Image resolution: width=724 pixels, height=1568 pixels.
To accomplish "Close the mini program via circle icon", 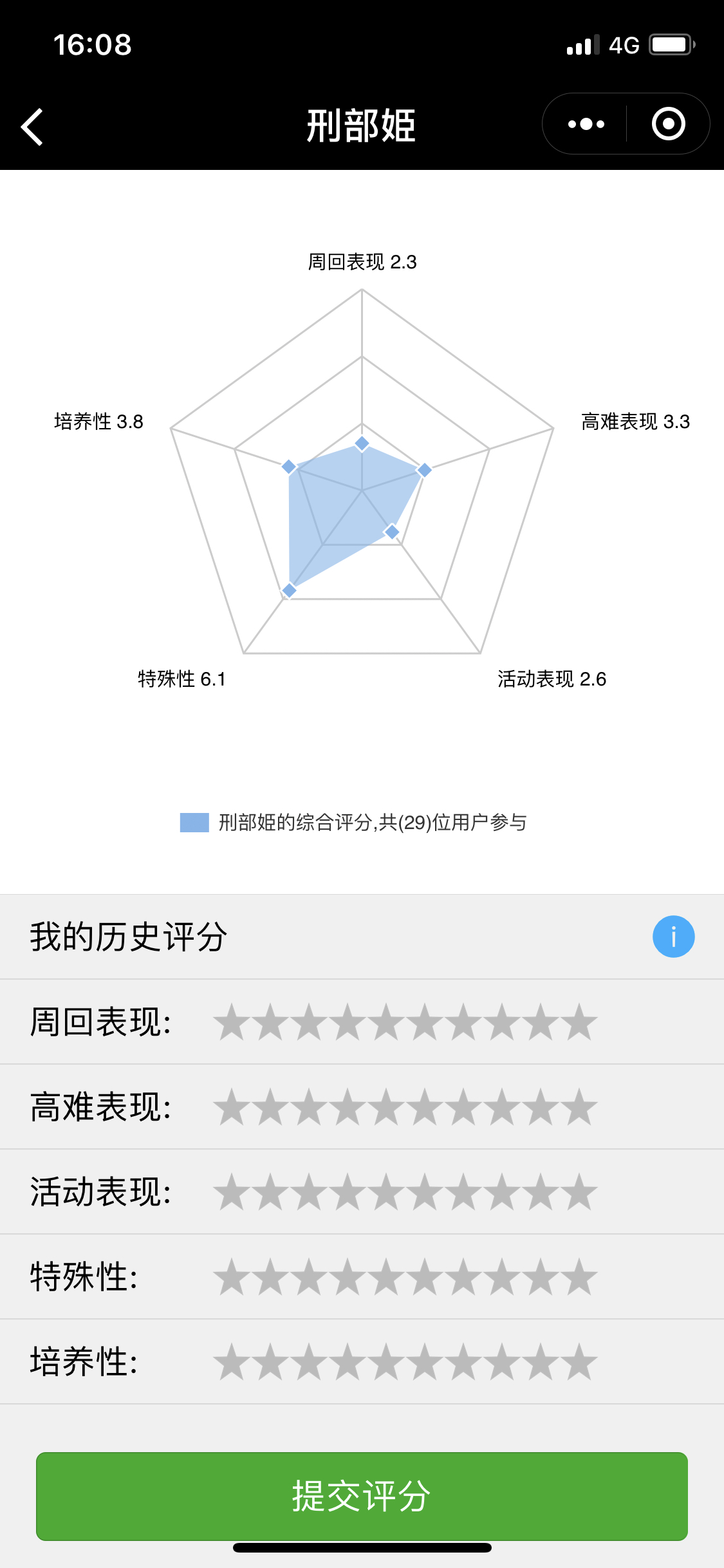I will tap(668, 124).
